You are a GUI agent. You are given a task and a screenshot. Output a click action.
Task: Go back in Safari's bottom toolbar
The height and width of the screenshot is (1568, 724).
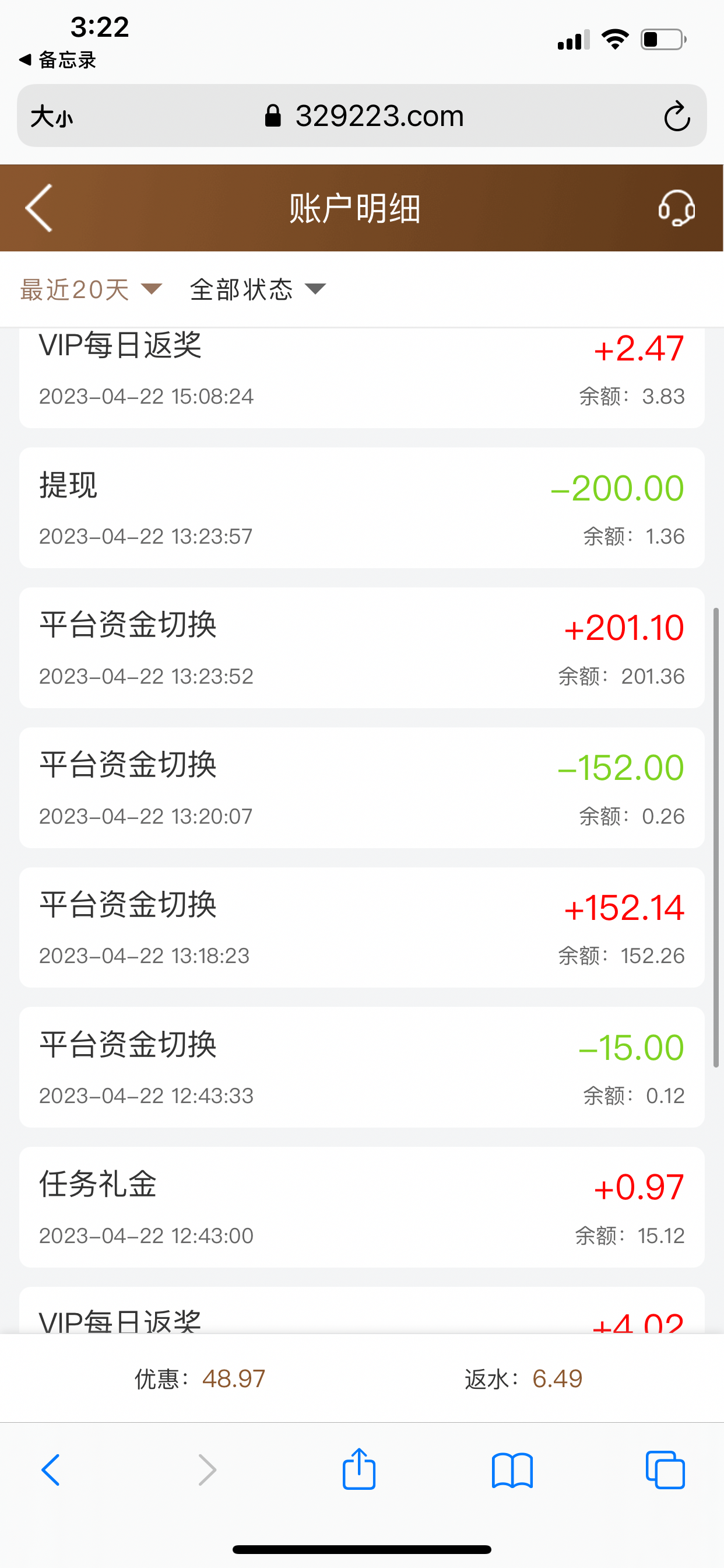[x=51, y=1471]
